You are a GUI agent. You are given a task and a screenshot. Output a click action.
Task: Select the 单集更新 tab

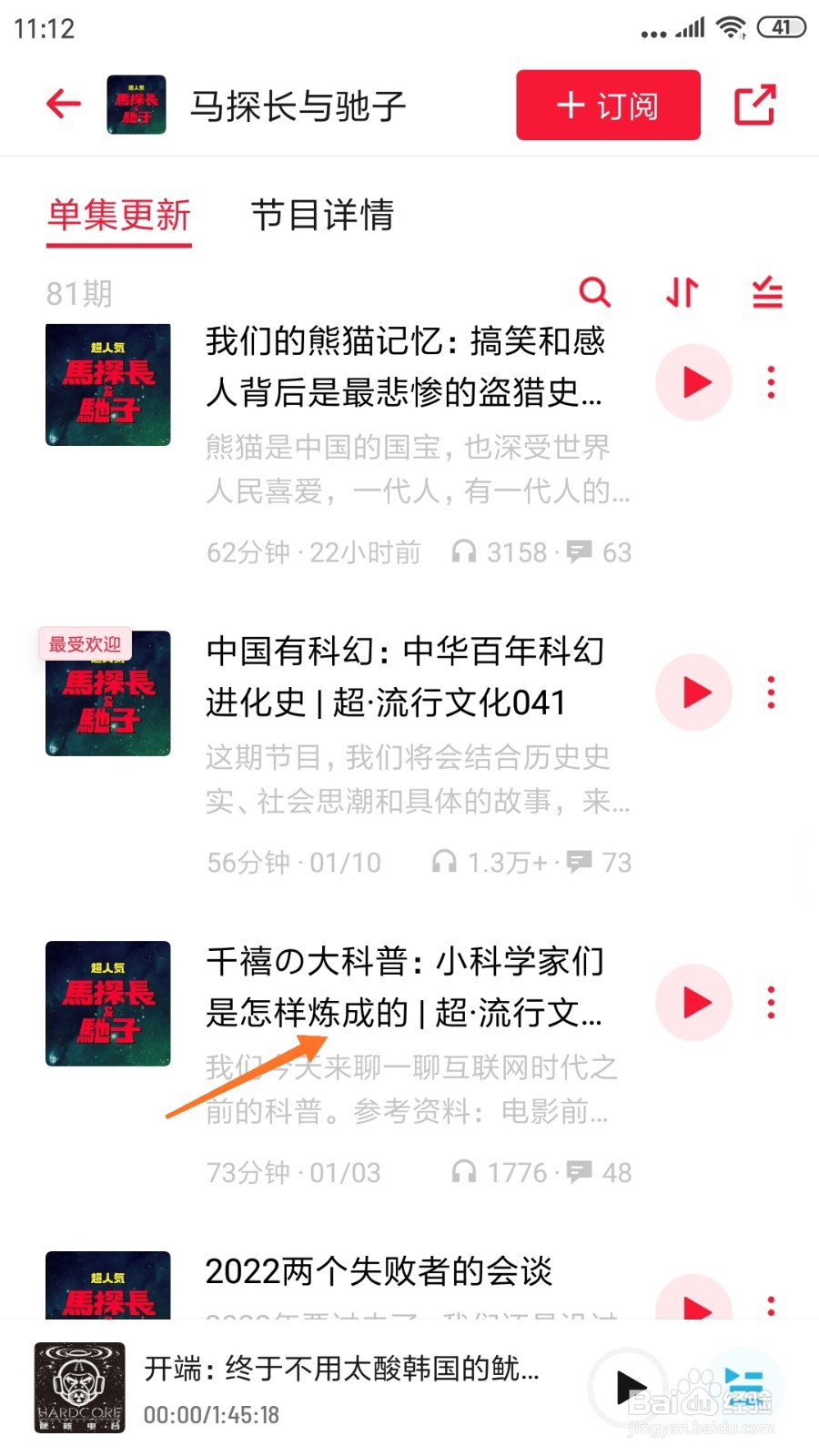click(118, 217)
